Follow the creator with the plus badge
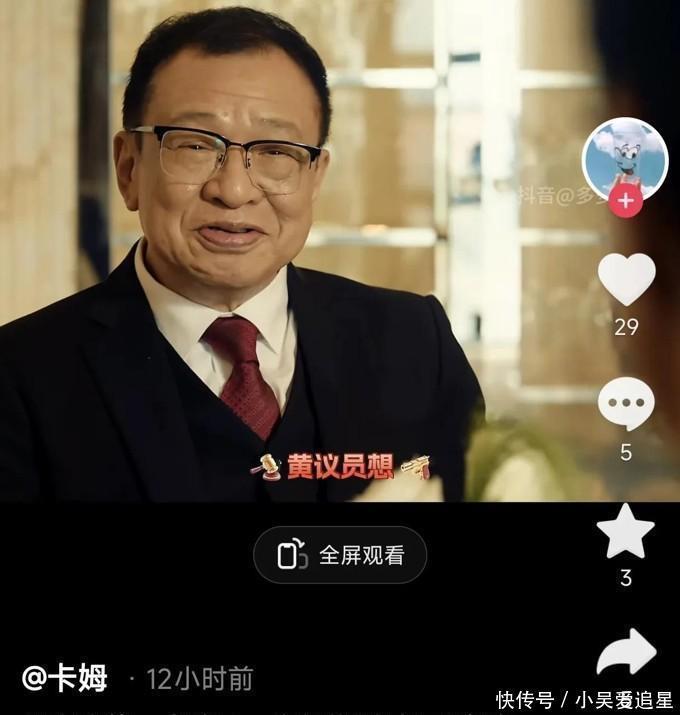Screen dimensions: 680x715 point(626,200)
